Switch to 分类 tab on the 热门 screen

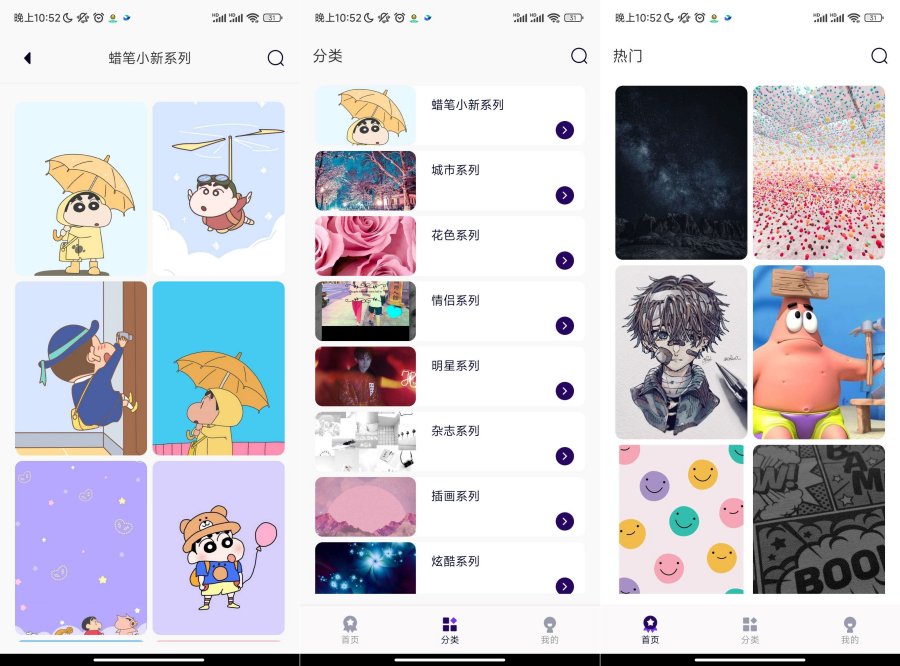click(x=750, y=630)
